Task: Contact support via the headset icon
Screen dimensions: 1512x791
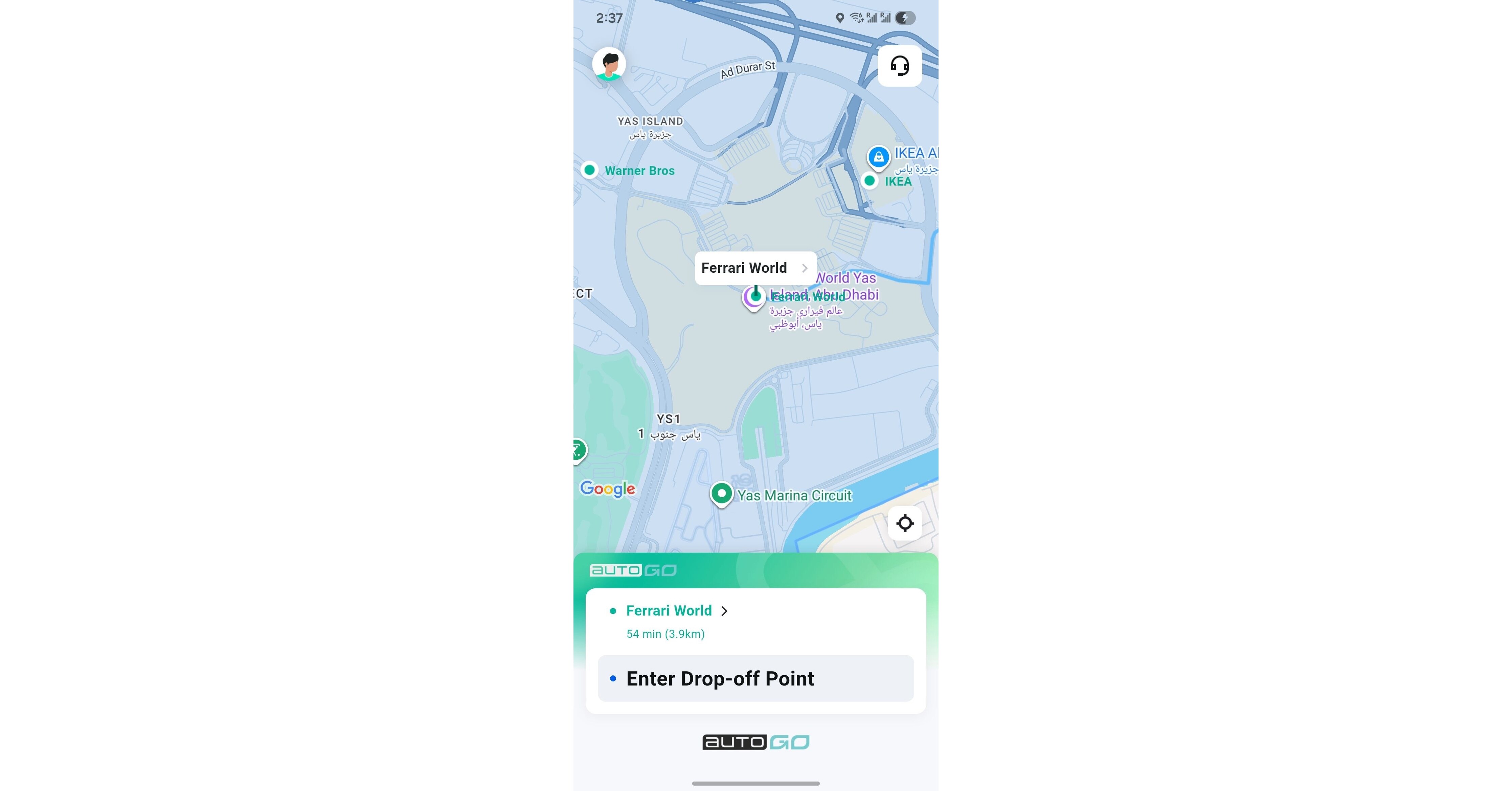Action: point(899,66)
